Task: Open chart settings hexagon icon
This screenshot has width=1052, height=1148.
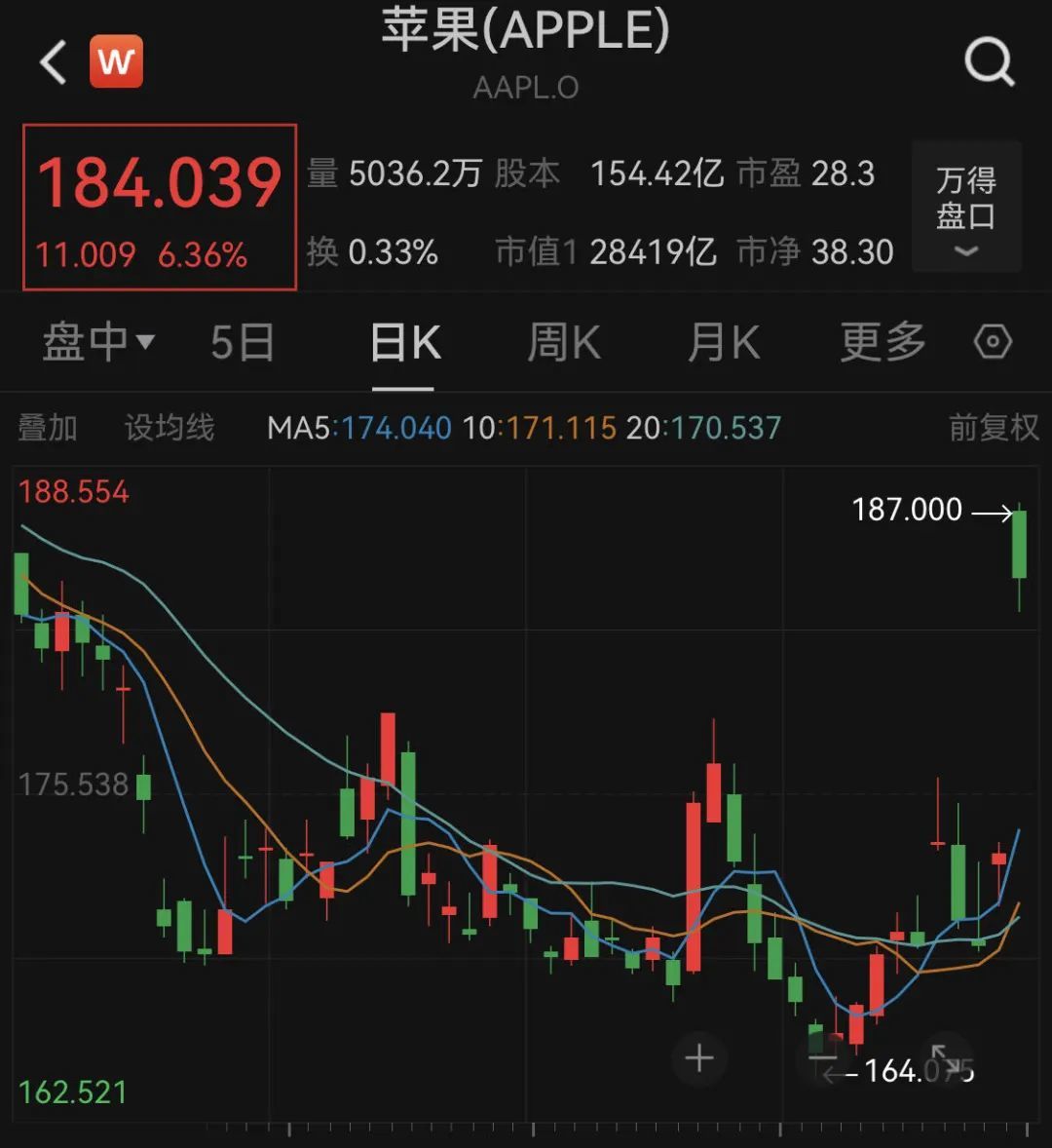Action: (x=993, y=343)
